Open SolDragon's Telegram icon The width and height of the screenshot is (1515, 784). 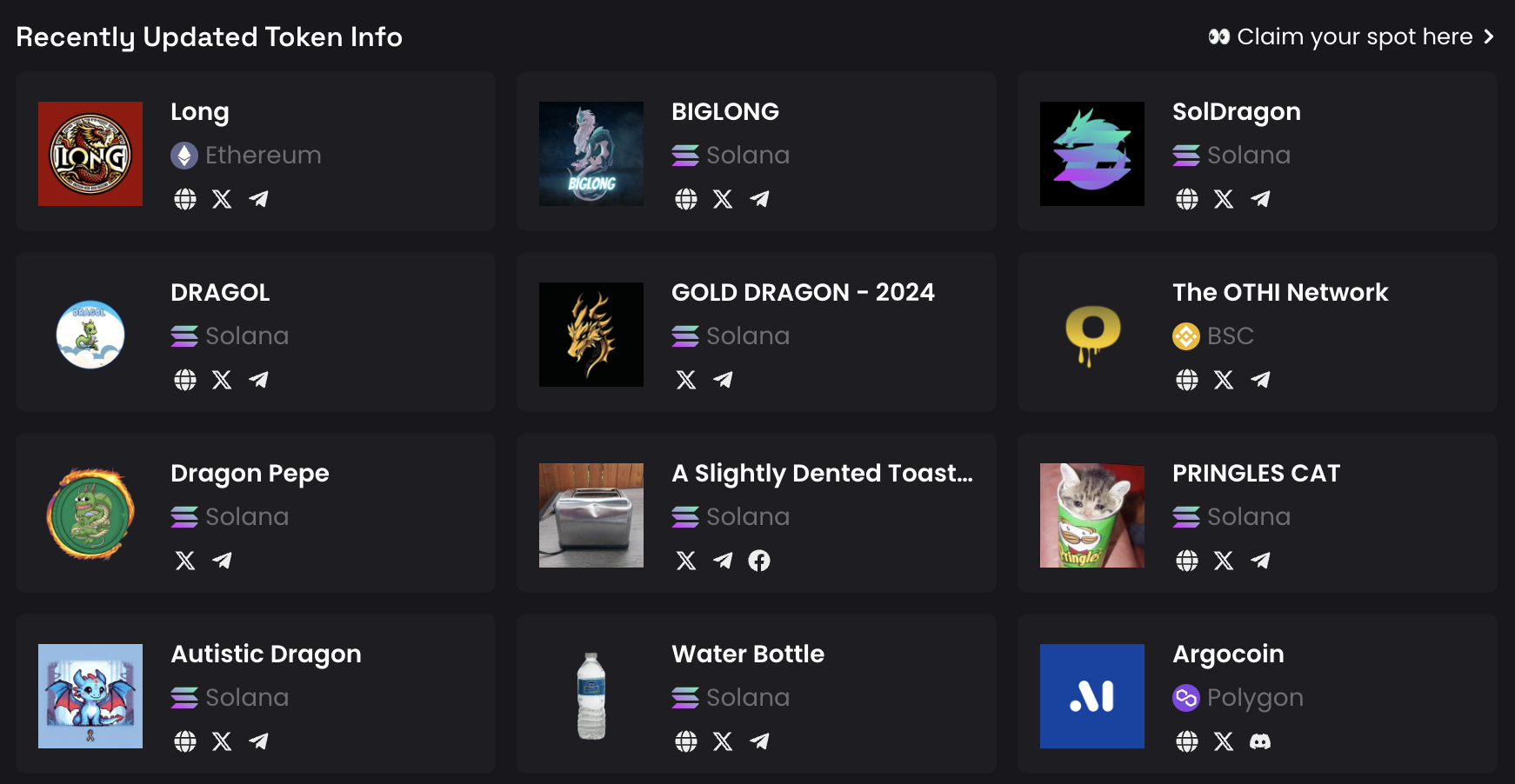click(1260, 199)
